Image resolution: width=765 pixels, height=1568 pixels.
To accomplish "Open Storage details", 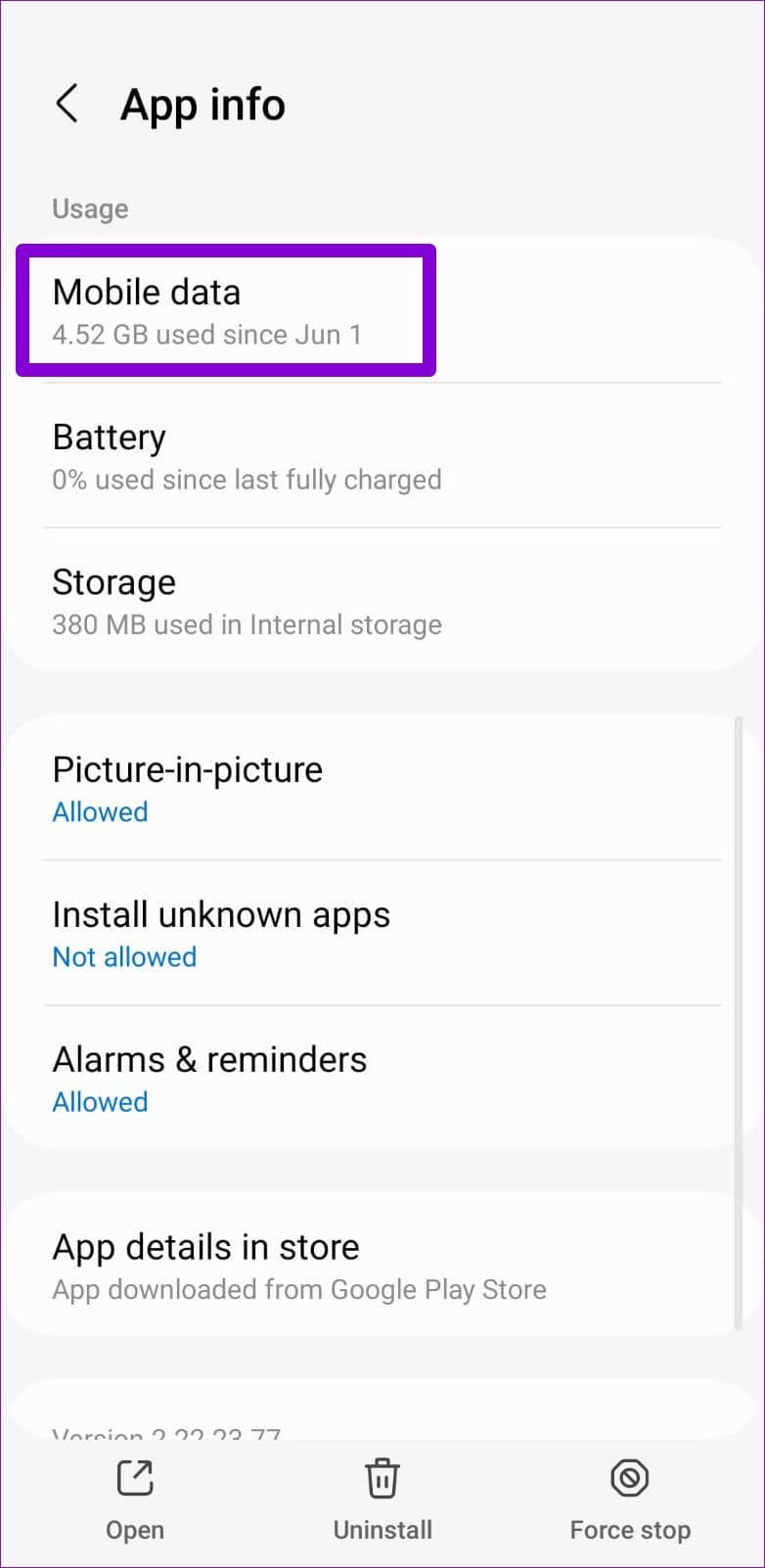I will (382, 601).
